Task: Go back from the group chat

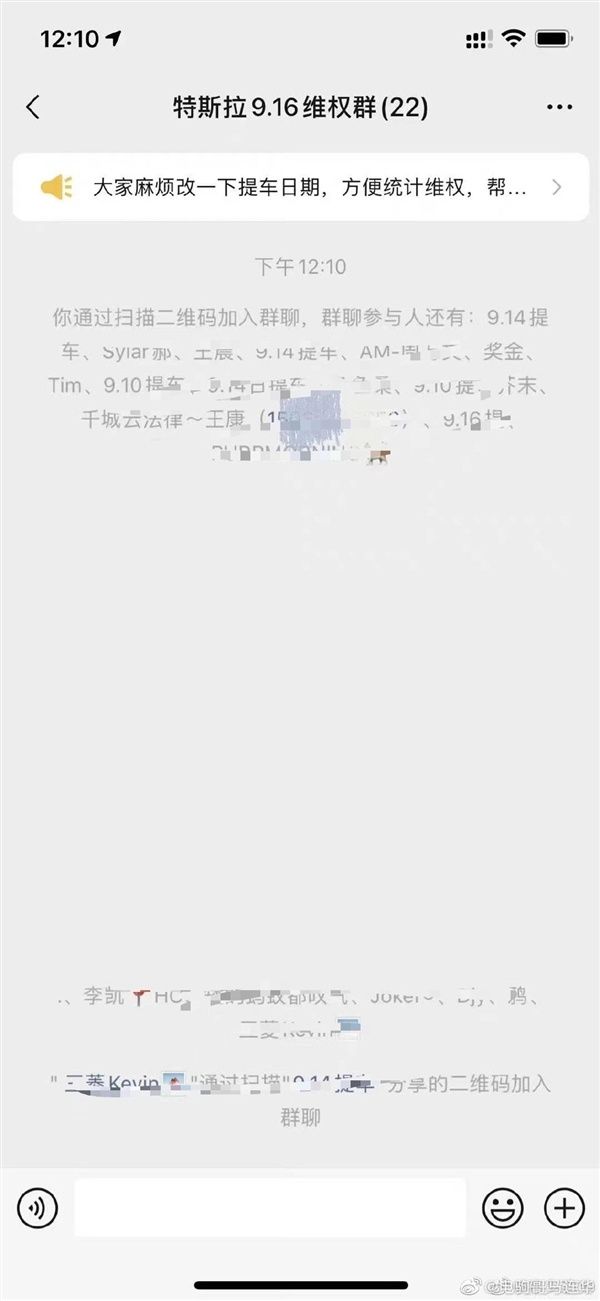Action: (33, 108)
